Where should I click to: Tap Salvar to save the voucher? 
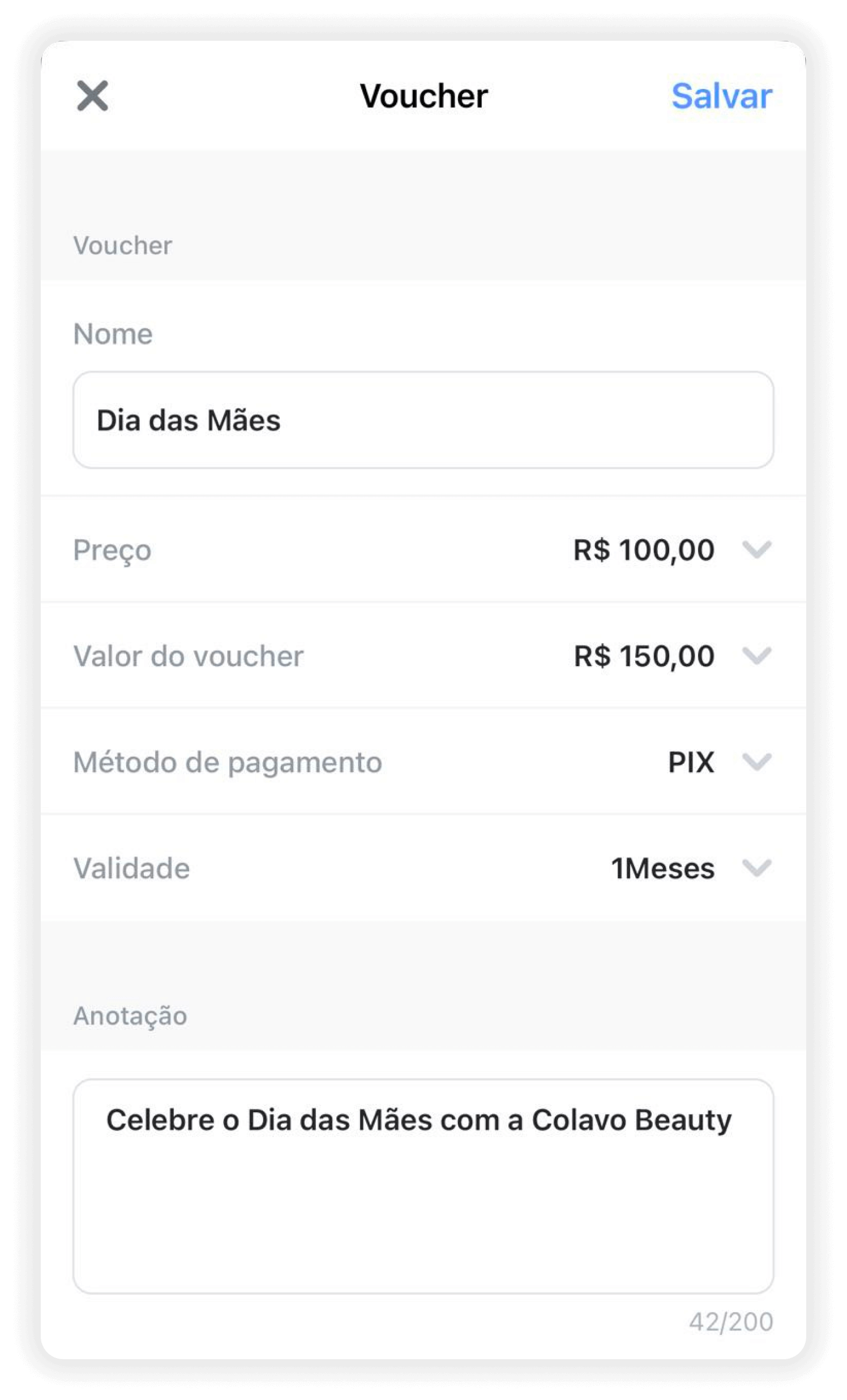click(721, 96)
